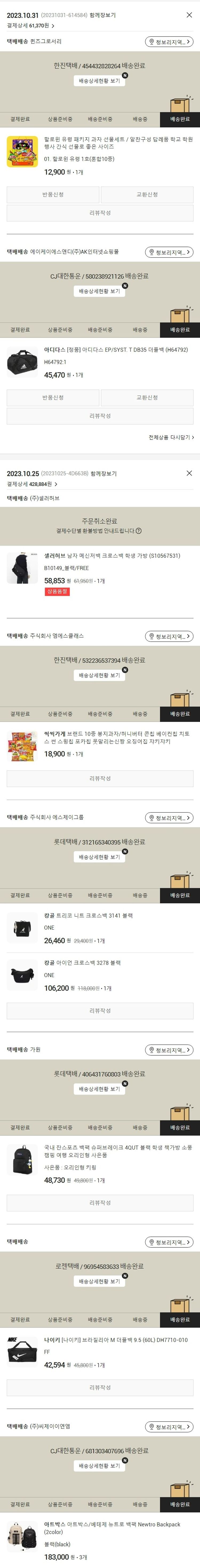Request 교환신청 for 할로윈 유령 snack set
The height and width of the screenshot is (1568, 200).
146,195
